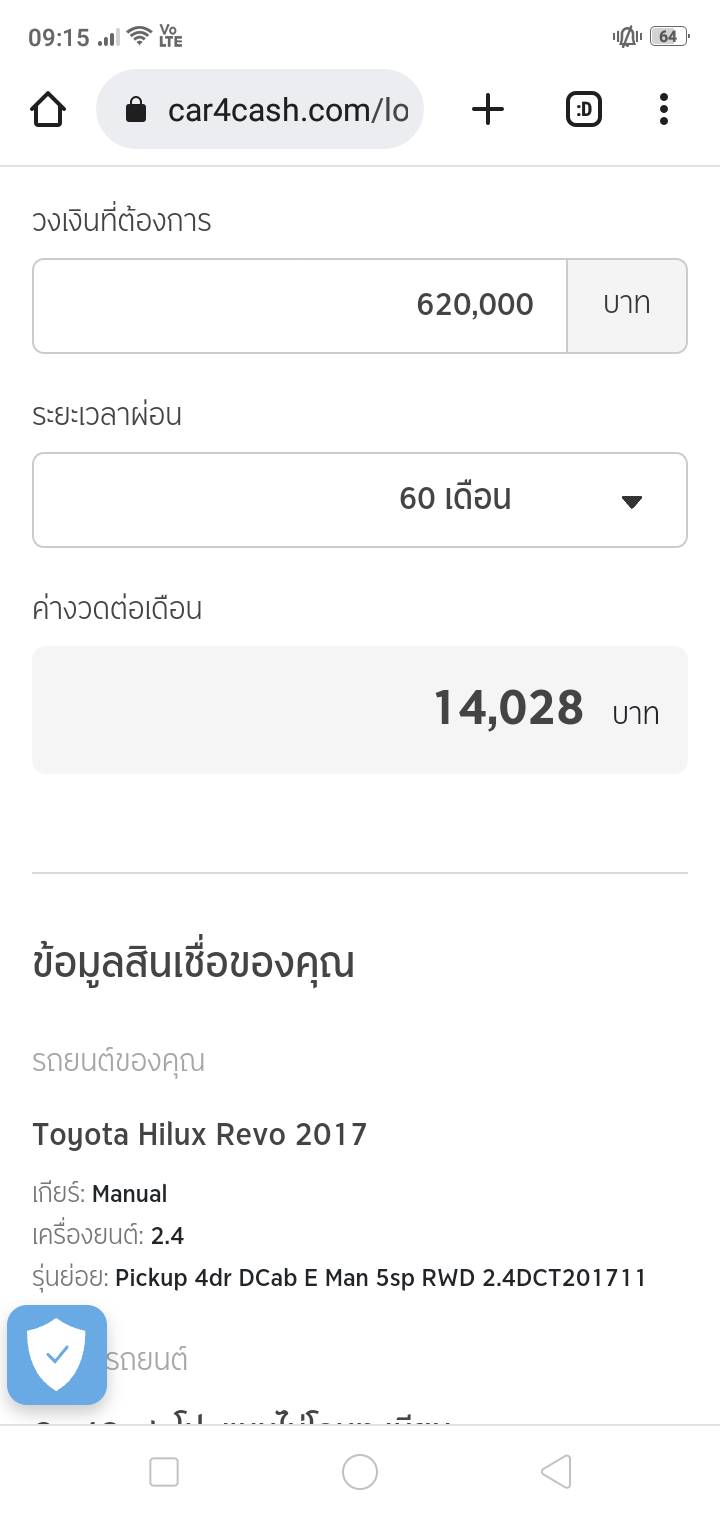Open the tab switcher
The width and height of the screenshot is (720, 1520).
[584, 109]
